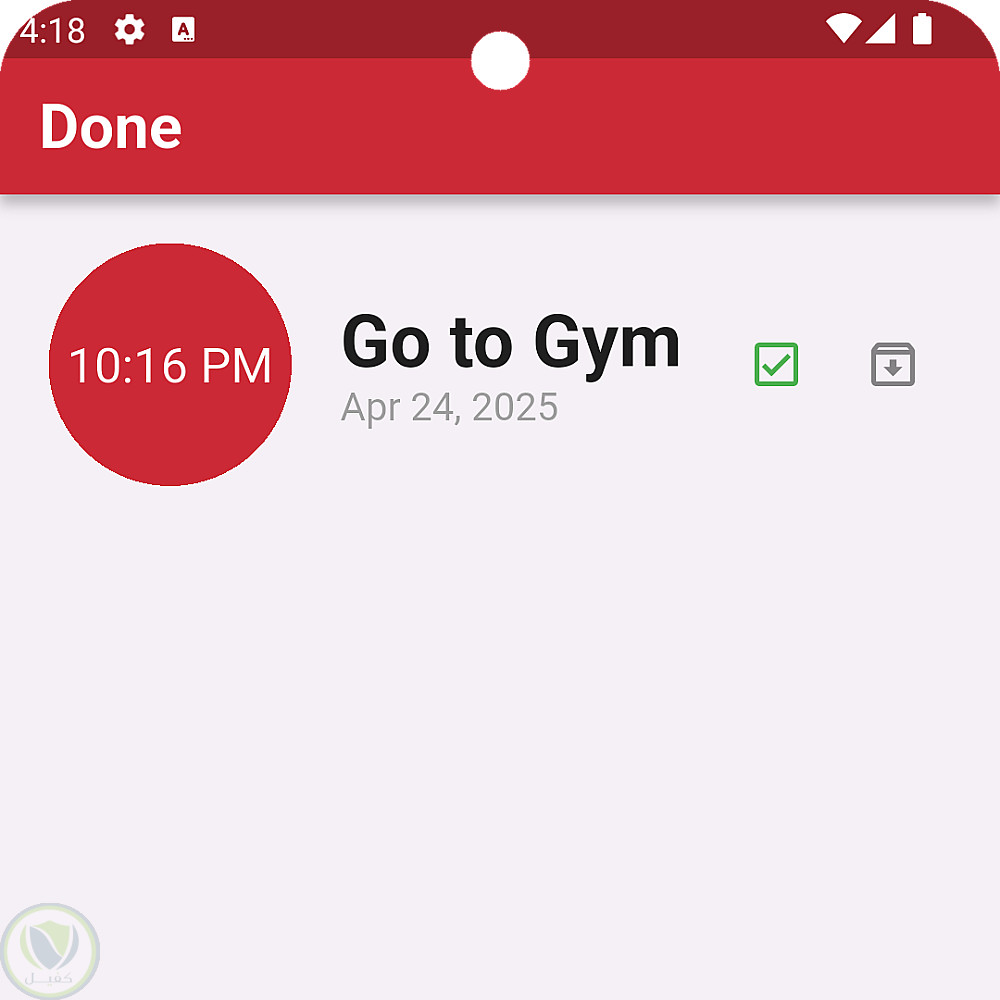
Task: Open the Go to Gym task row
Action: tap(510, 365)
